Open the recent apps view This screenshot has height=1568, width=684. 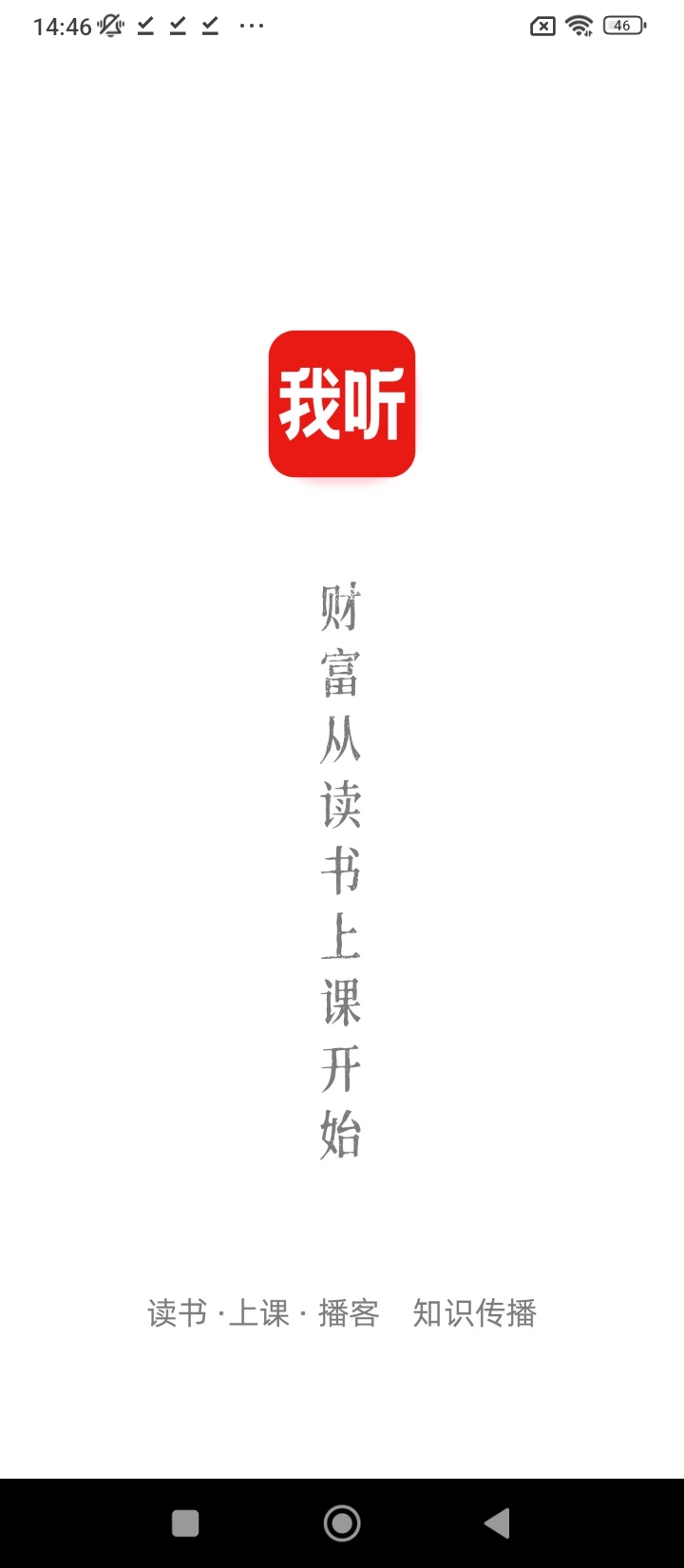pos(185,1523)
